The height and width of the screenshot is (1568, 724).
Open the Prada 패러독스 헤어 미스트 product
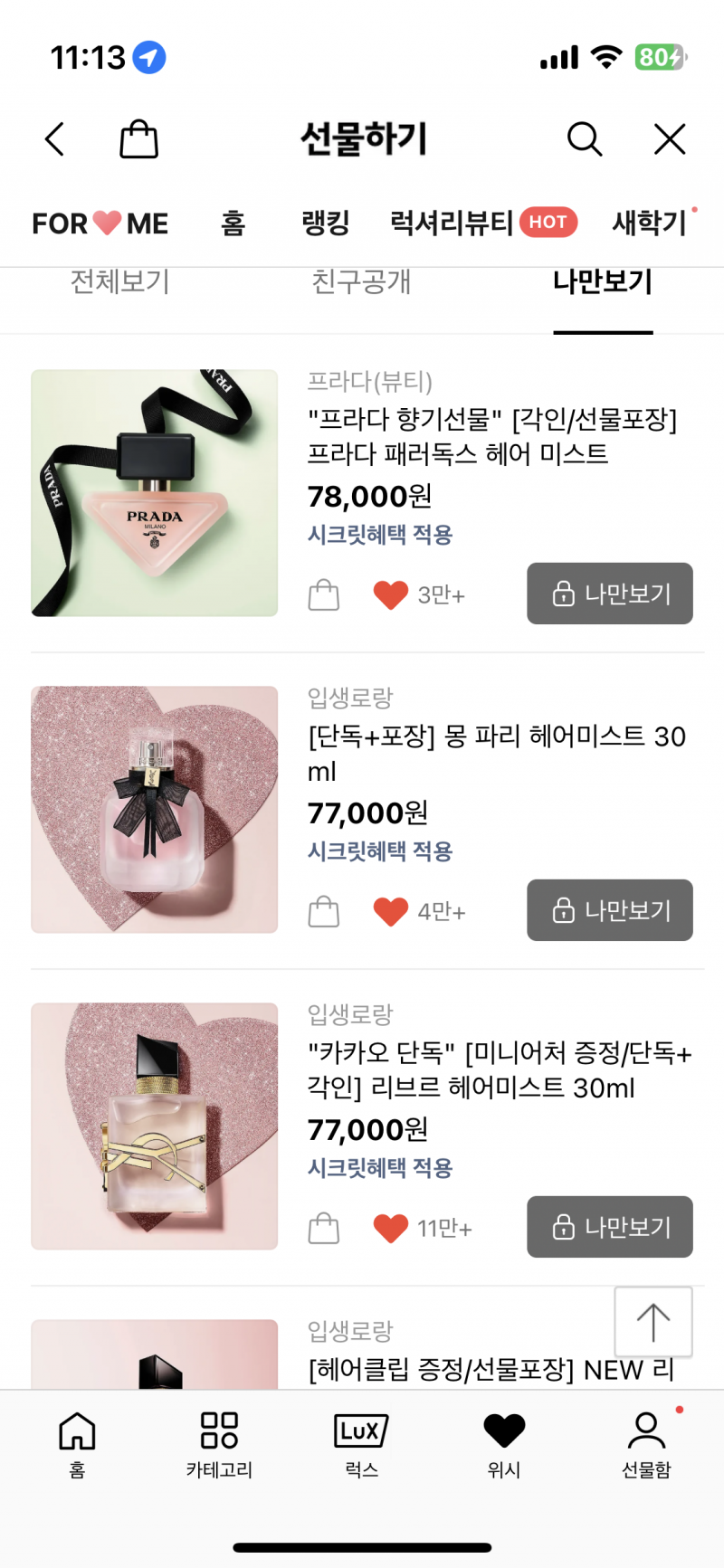[491, 436]
